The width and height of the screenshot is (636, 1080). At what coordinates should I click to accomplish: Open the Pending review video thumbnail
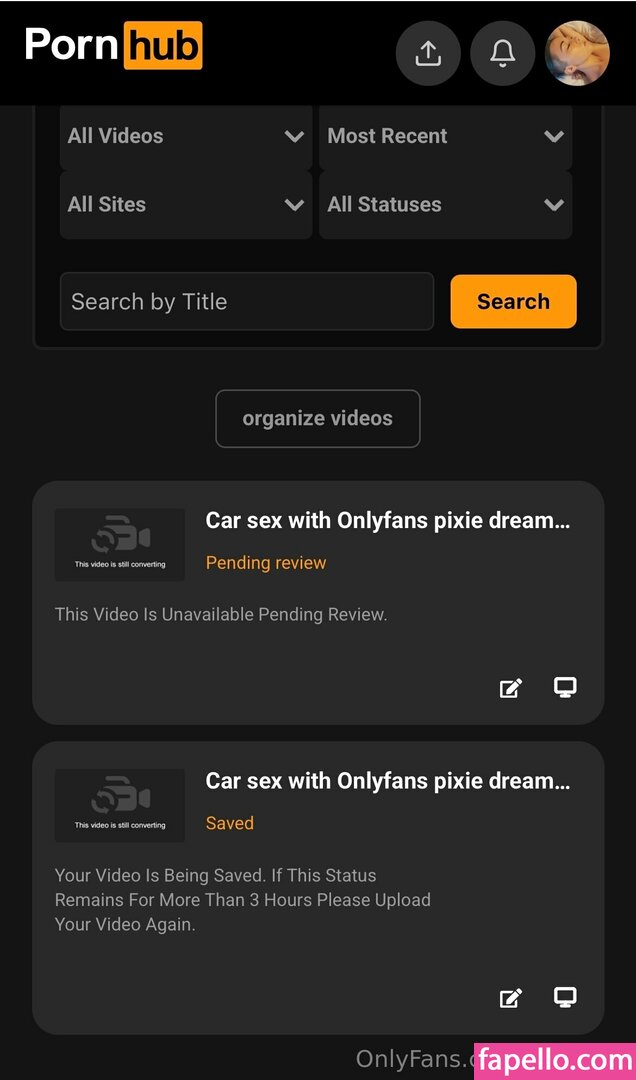[120, 544]
